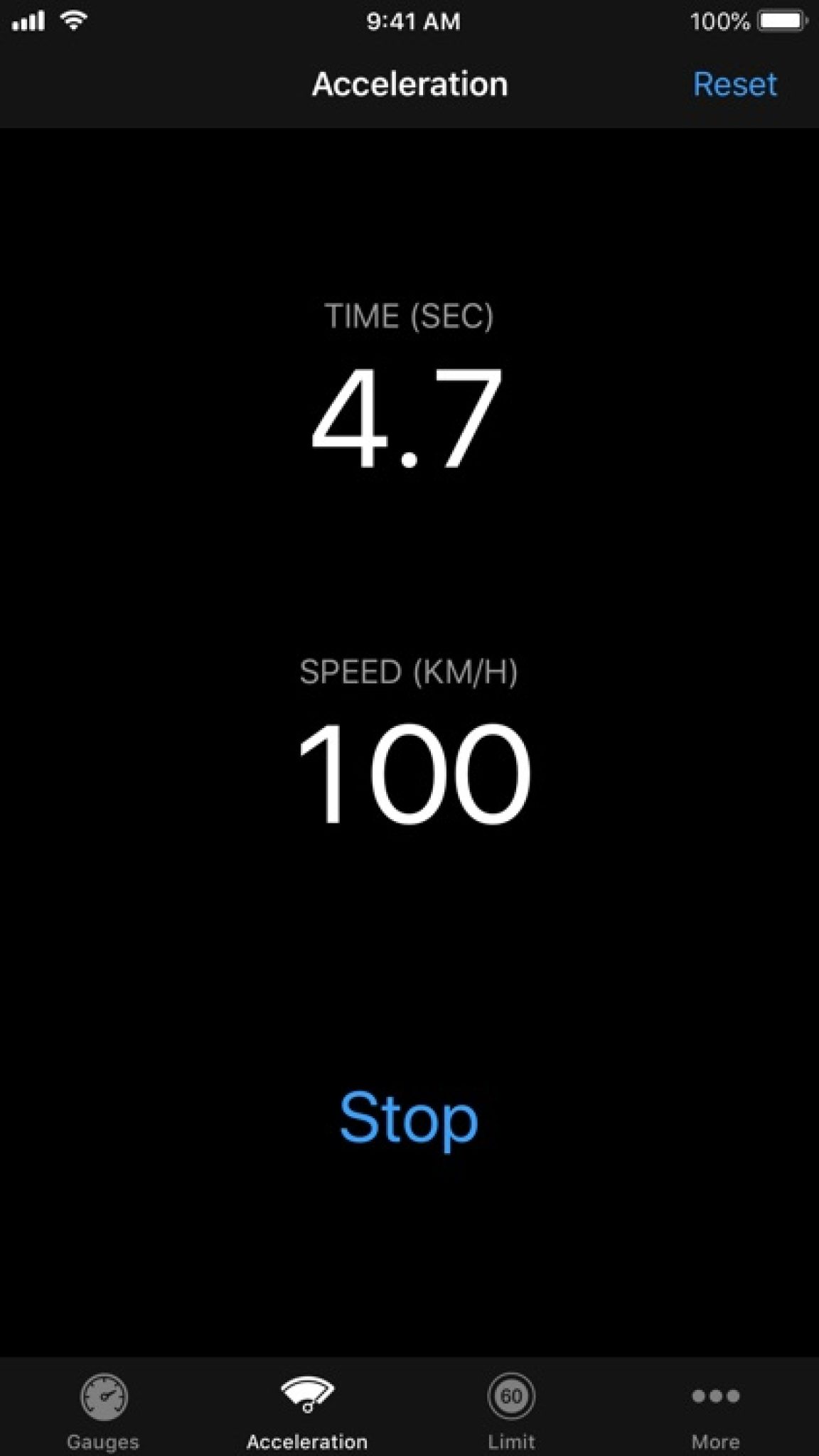Image resolution: width=819 pixels, height=1456 pixels.
Task: Select the Gauges speedometer icon
Action: coord(104,1396)
